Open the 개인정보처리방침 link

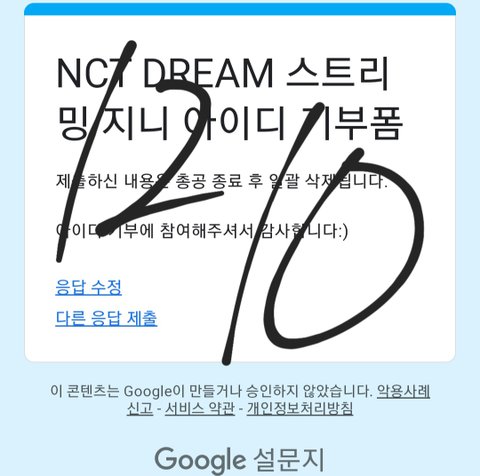tap(300, 408)
